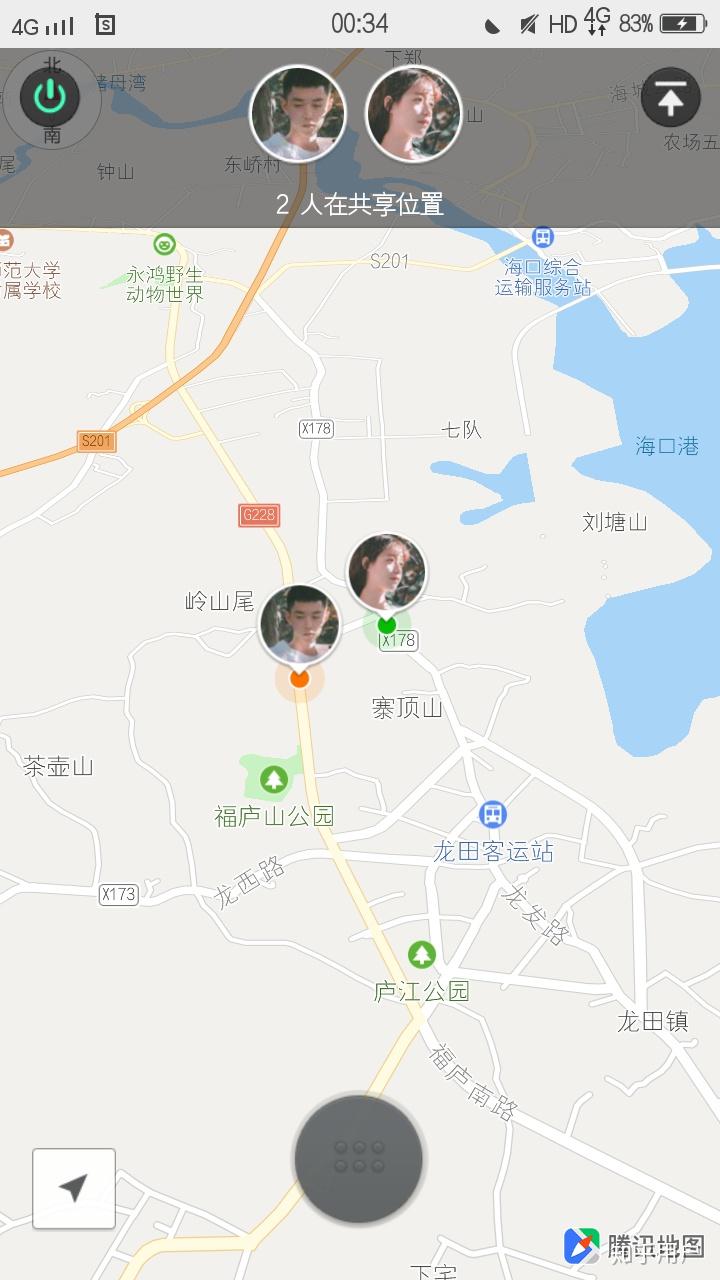Image resolution: width=720 pixels, height=1280 pixels.
Task: Recenter map with the location arrow button
Action: 74,1188
